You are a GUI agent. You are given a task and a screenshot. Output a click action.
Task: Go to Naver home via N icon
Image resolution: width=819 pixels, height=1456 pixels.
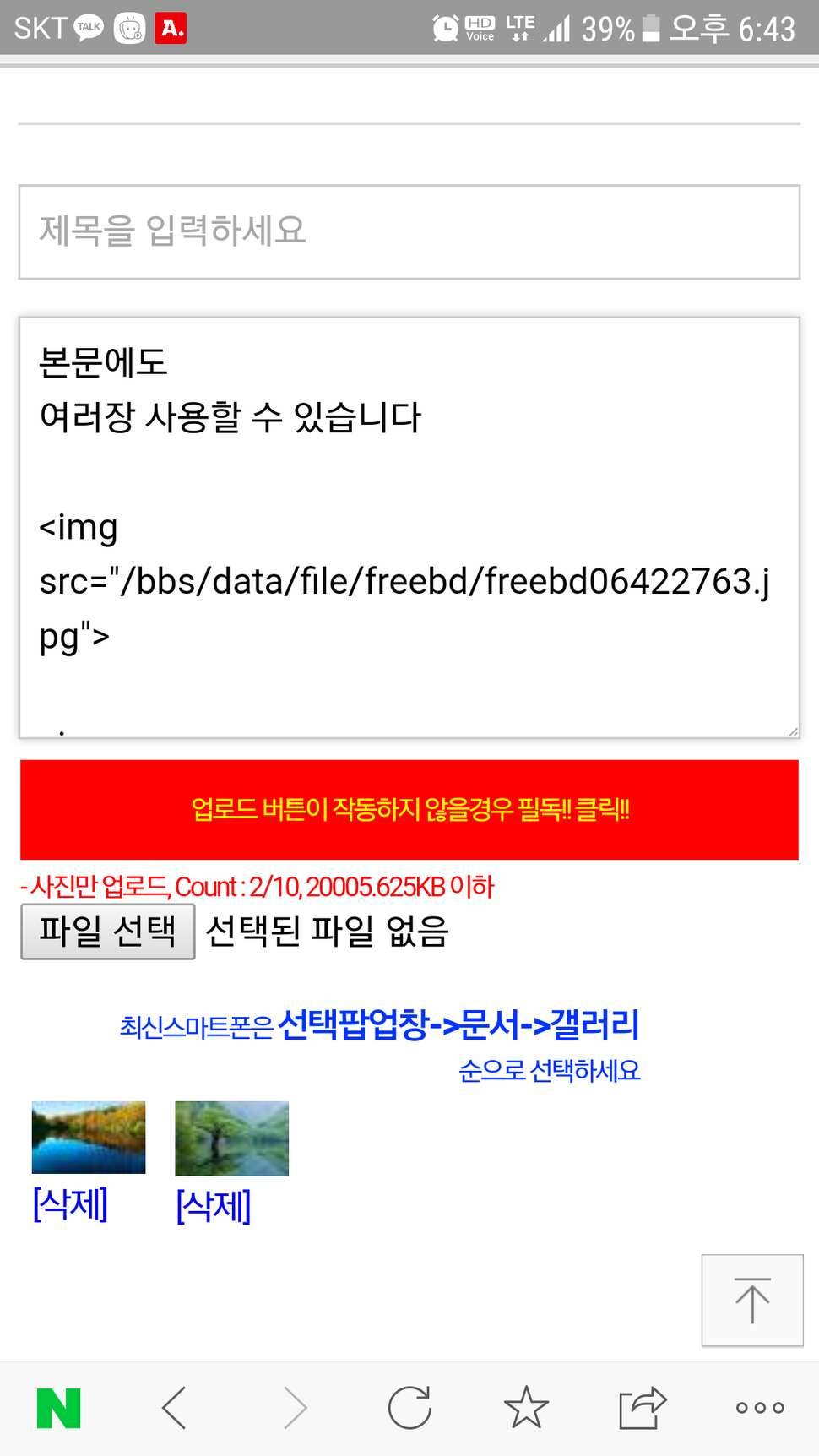tap(59, 1408)
